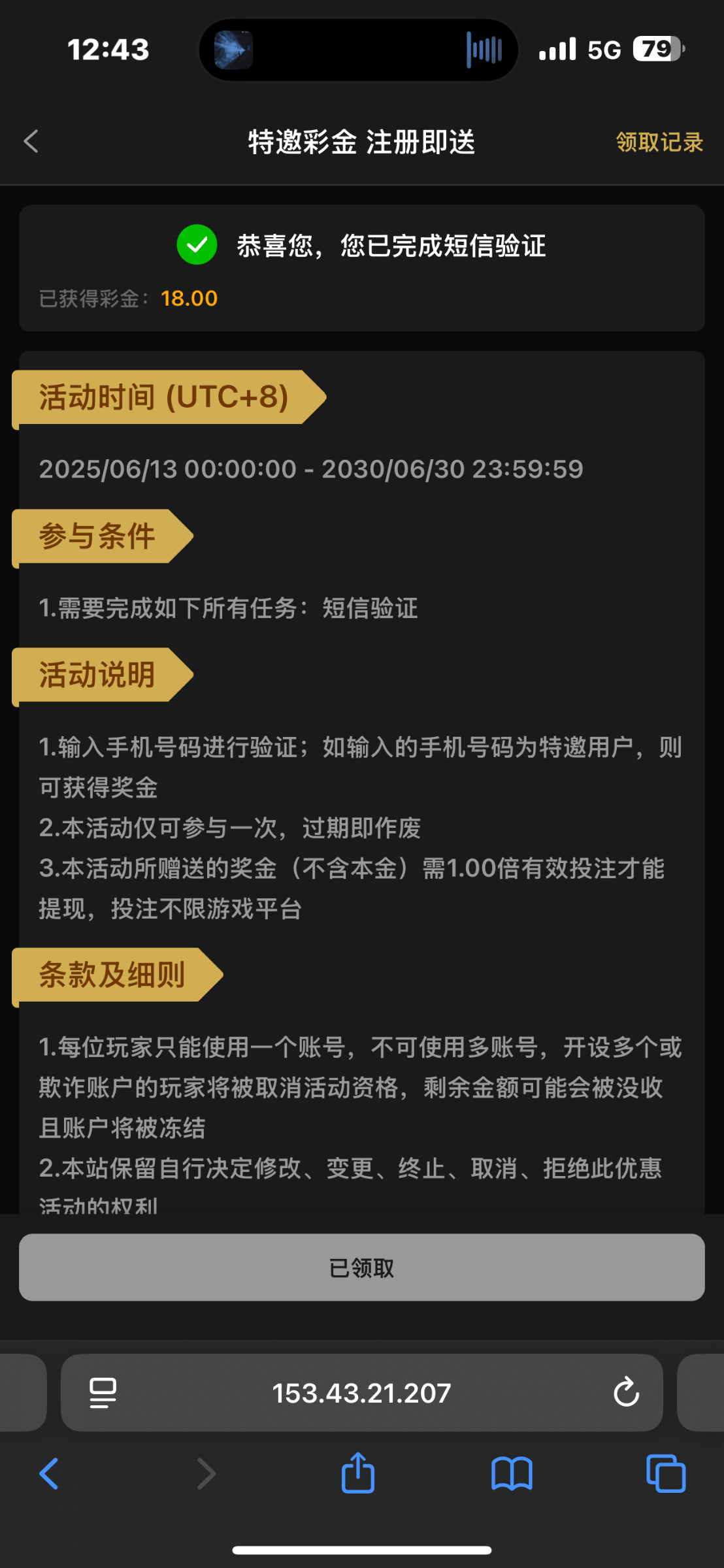This screenshot has height=1568, width=724.
Task: Open Safari bookmarks
Action: [512, 1474]
